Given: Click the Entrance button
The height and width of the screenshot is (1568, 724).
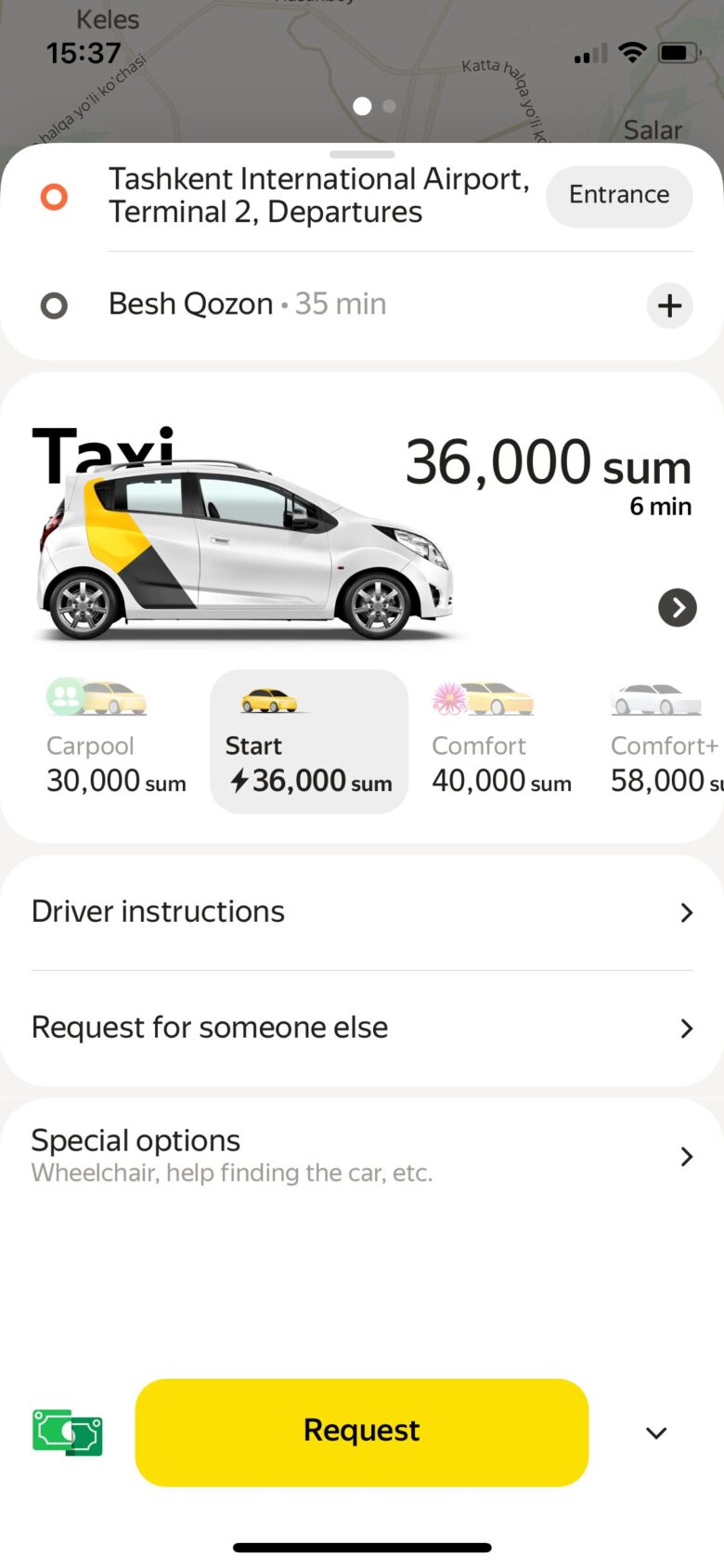Looking at the screenshot, I should point(618,196).
